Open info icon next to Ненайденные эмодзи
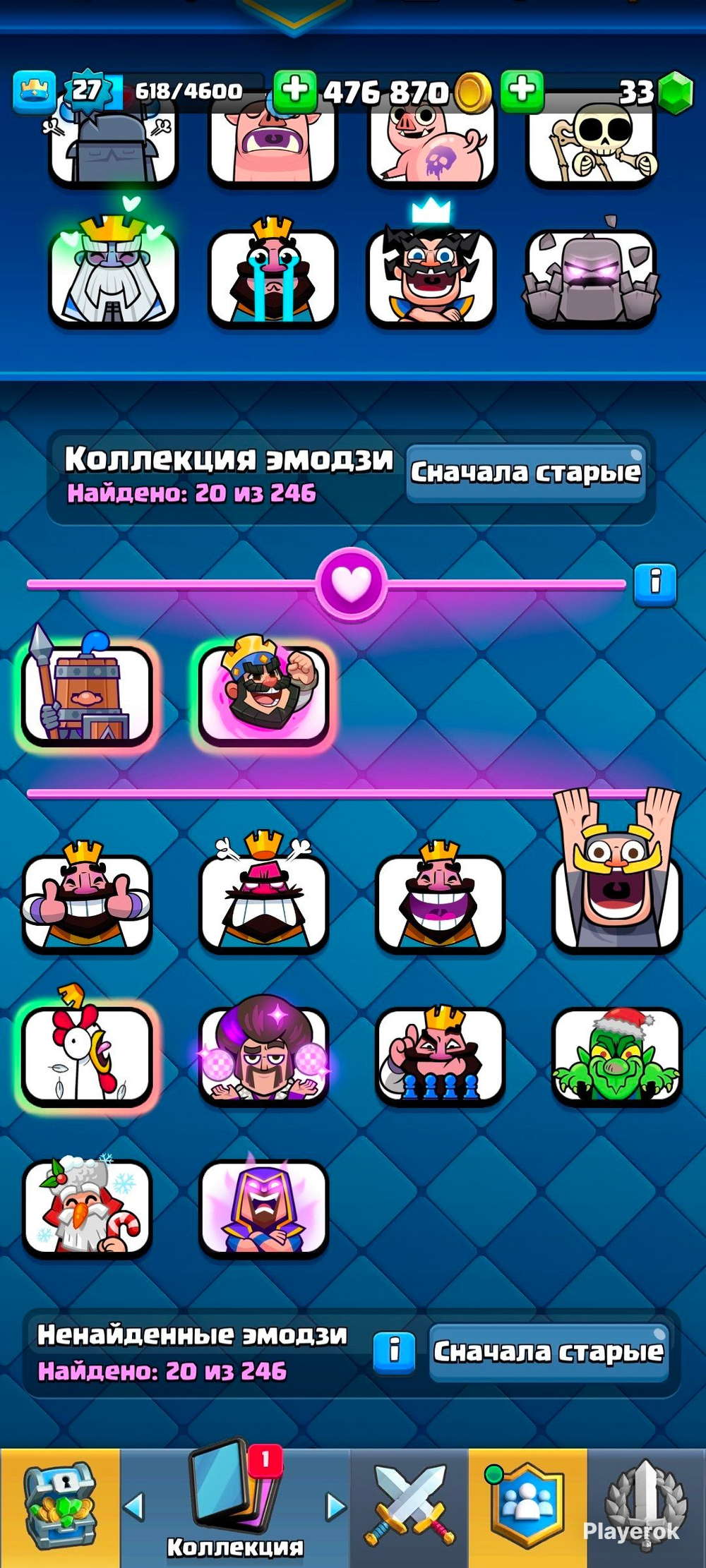Image resolution: width=706 pixels, height=1568 pixels. 394,1351
